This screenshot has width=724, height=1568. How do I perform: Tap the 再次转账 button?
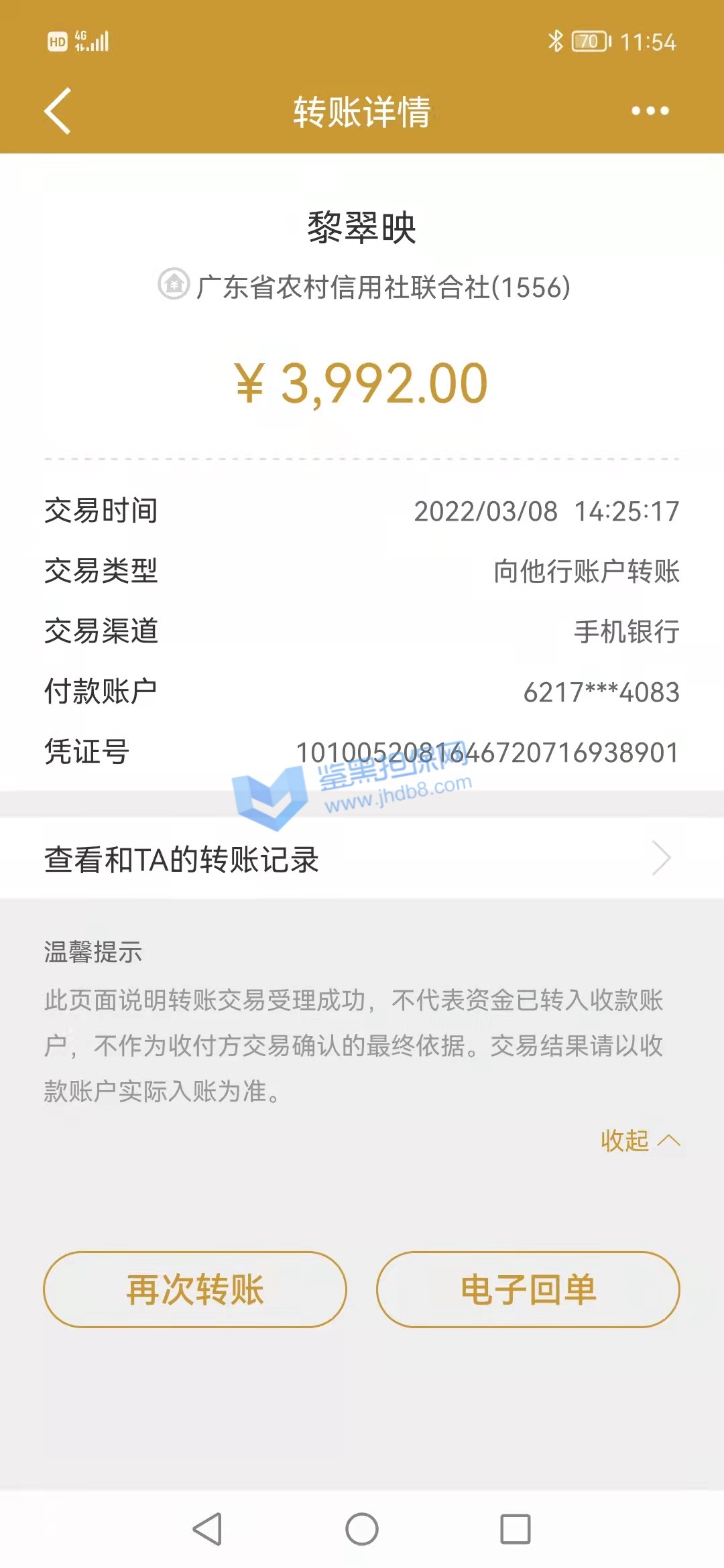195,1289
